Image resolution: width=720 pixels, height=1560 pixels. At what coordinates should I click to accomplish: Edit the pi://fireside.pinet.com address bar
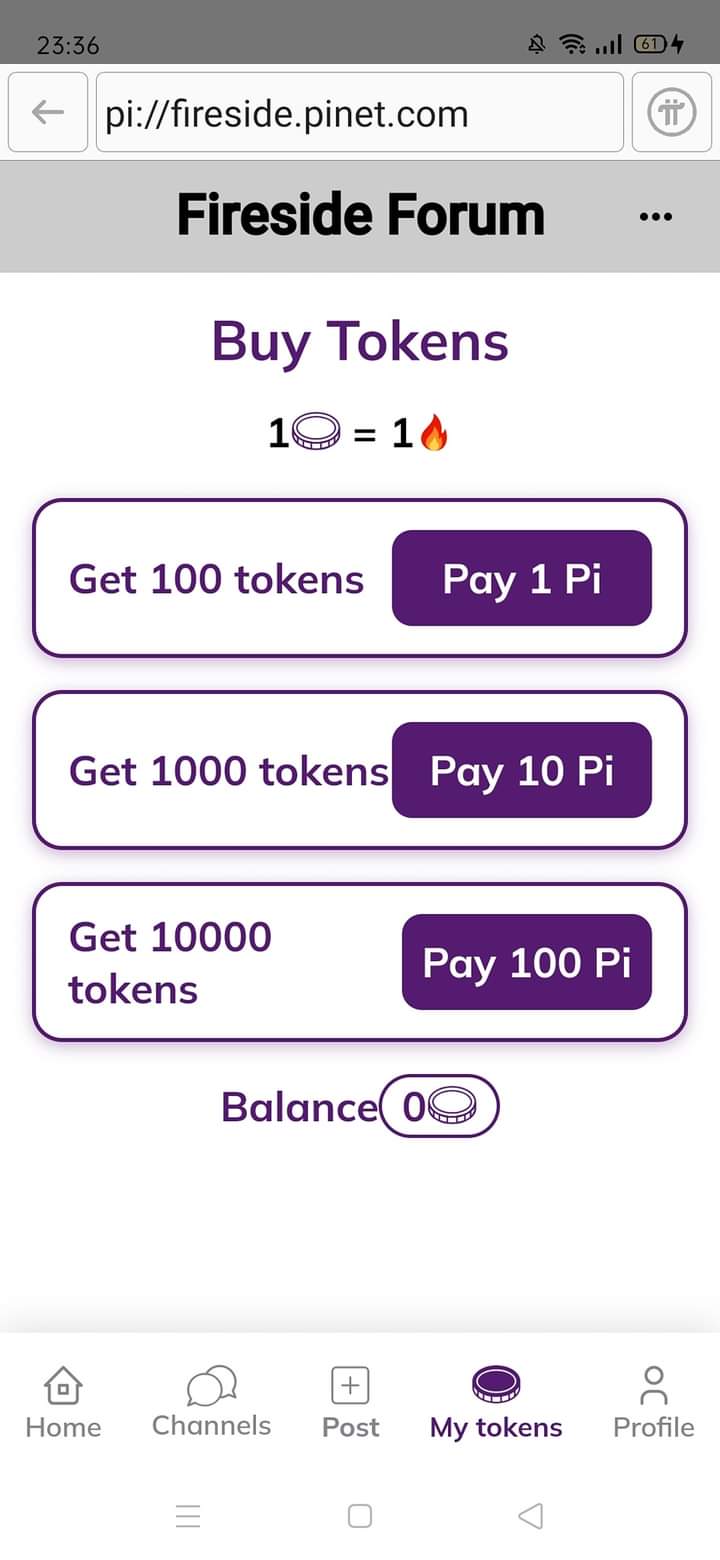click(x=360, y=113)
